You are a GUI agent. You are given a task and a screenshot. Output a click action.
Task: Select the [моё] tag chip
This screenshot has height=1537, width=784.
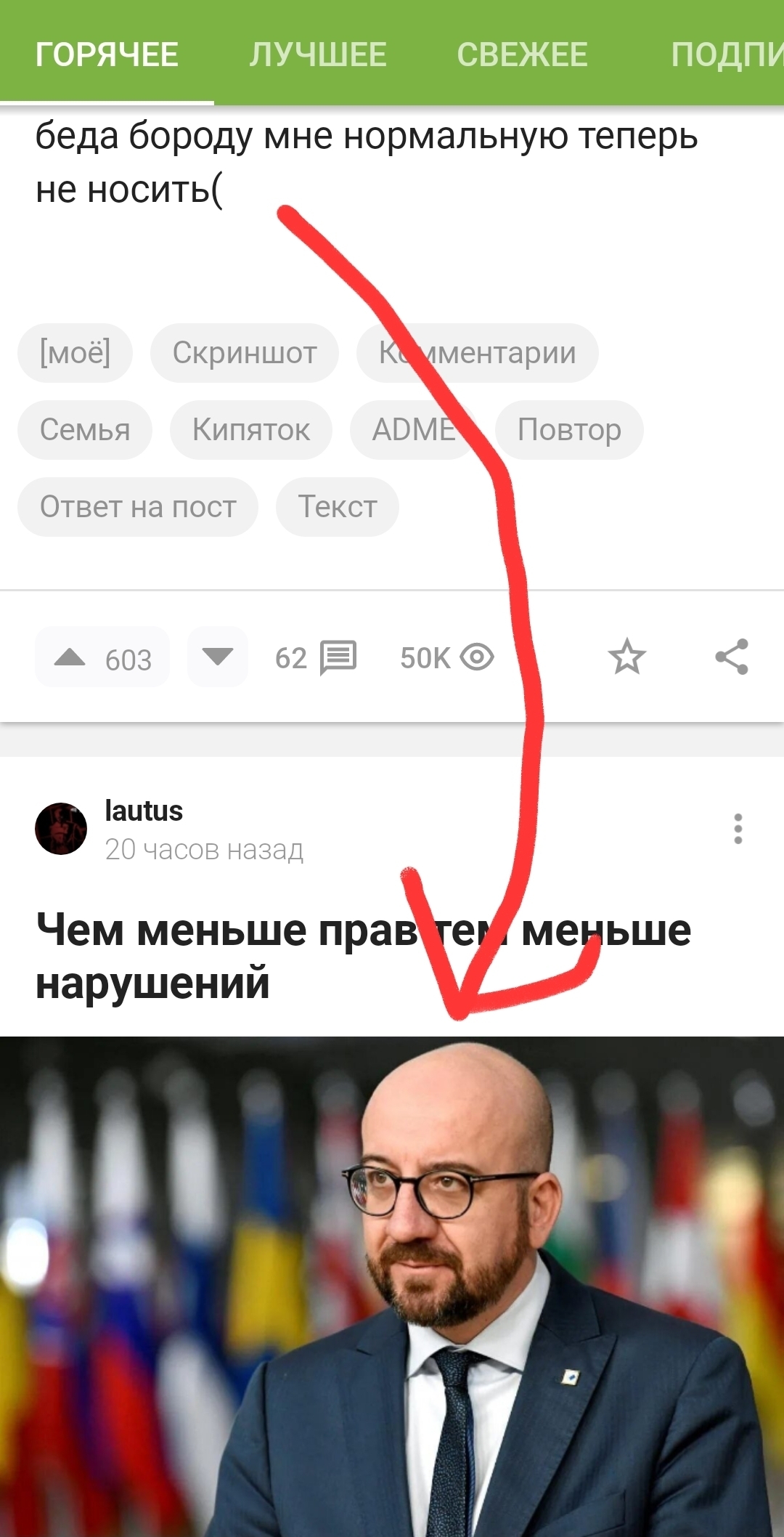point(75,353)
